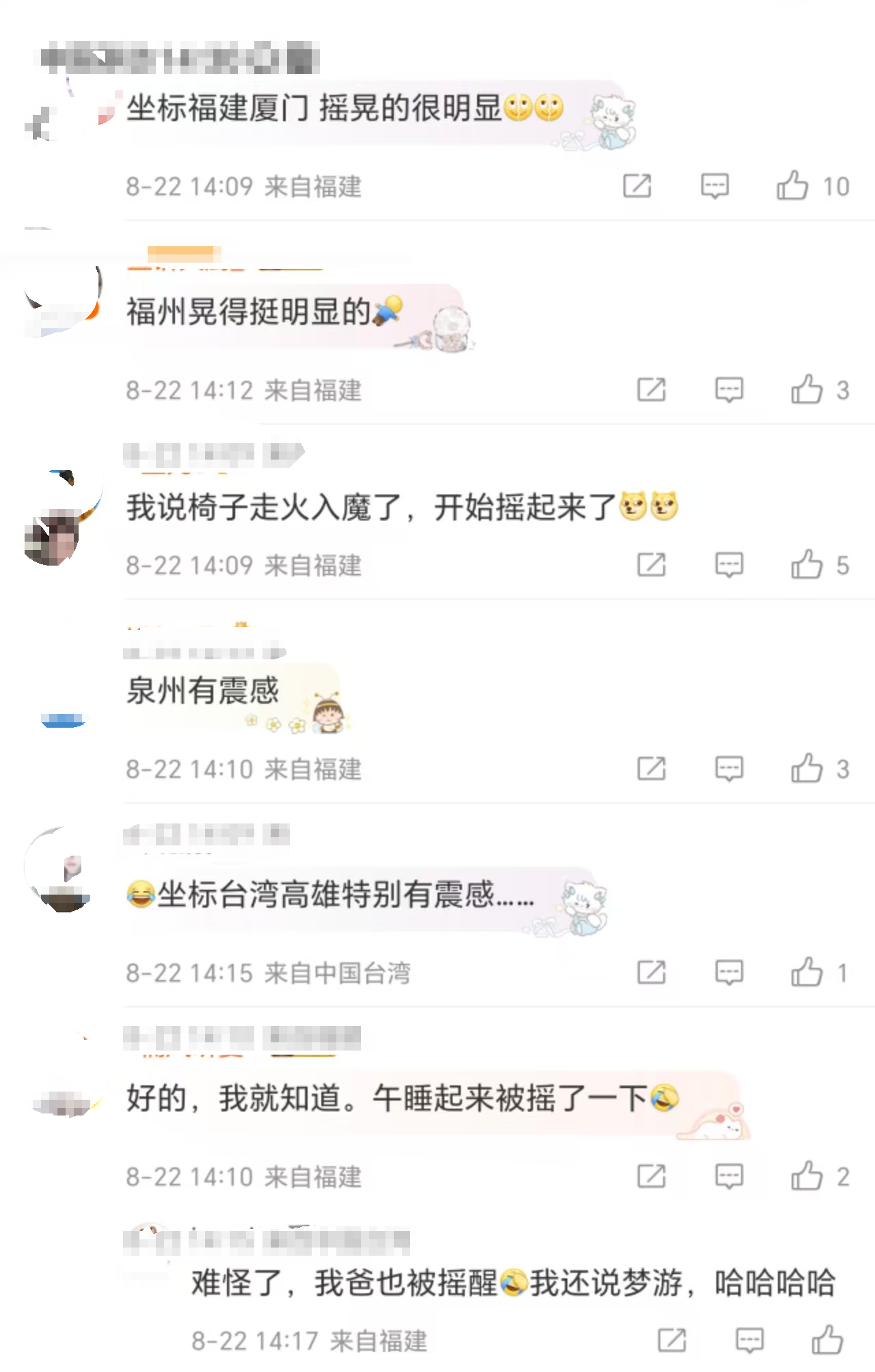Image resolution: width=875 pixels, height=1372 pixels.
Task: Share the comment 坐标福建厦门 摇晃的很明显
Action: [x=637, y=185]
